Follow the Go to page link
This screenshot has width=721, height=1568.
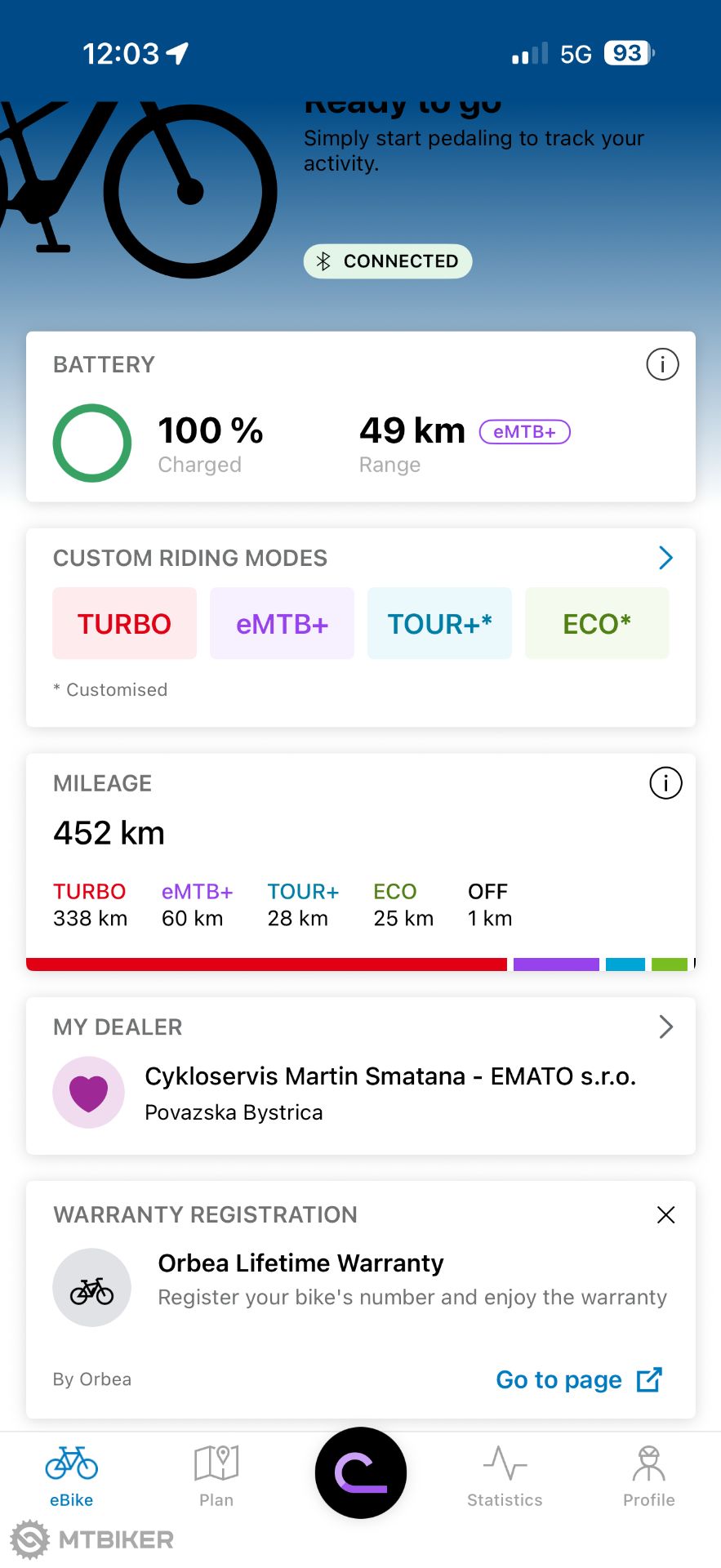coord(578,1379)
